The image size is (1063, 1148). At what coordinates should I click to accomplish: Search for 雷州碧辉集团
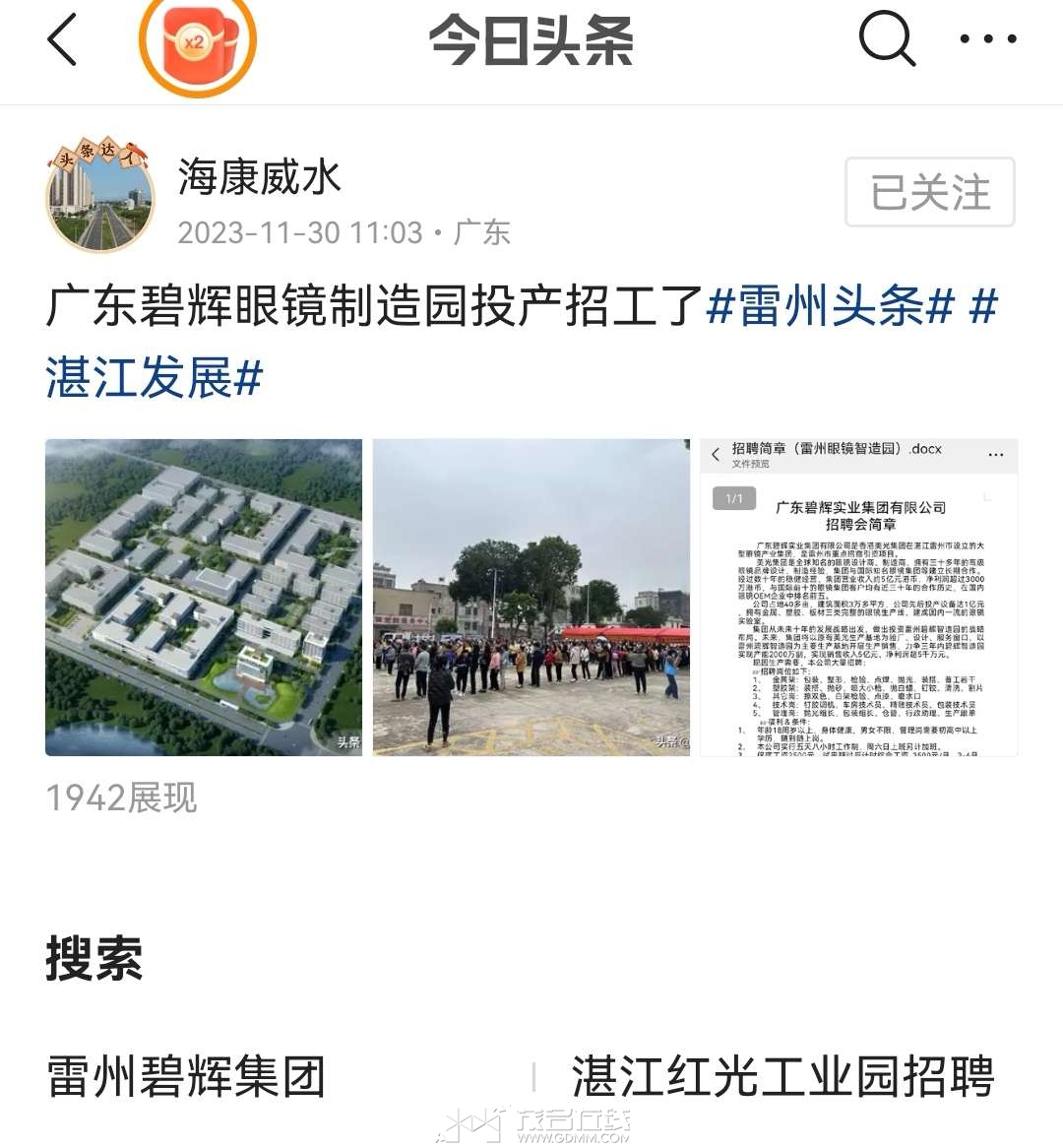click(186, 1076)
